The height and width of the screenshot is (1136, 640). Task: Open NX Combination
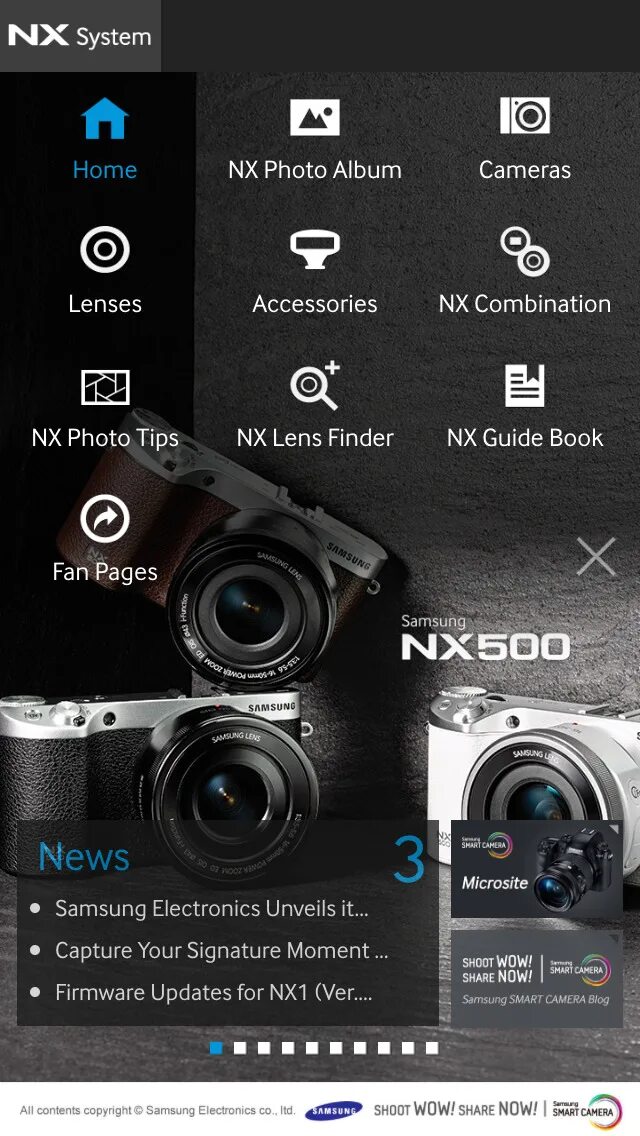(x=525, y=272)
